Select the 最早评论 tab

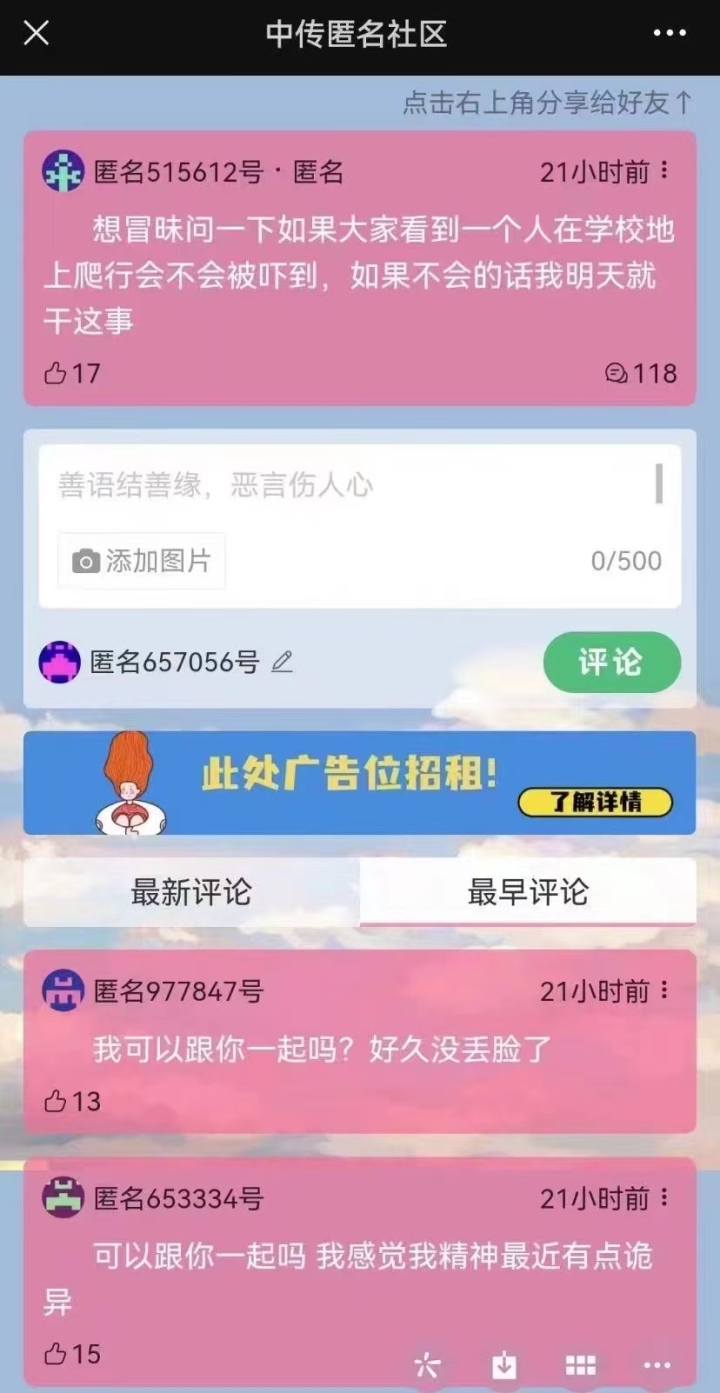coord(527,892)
